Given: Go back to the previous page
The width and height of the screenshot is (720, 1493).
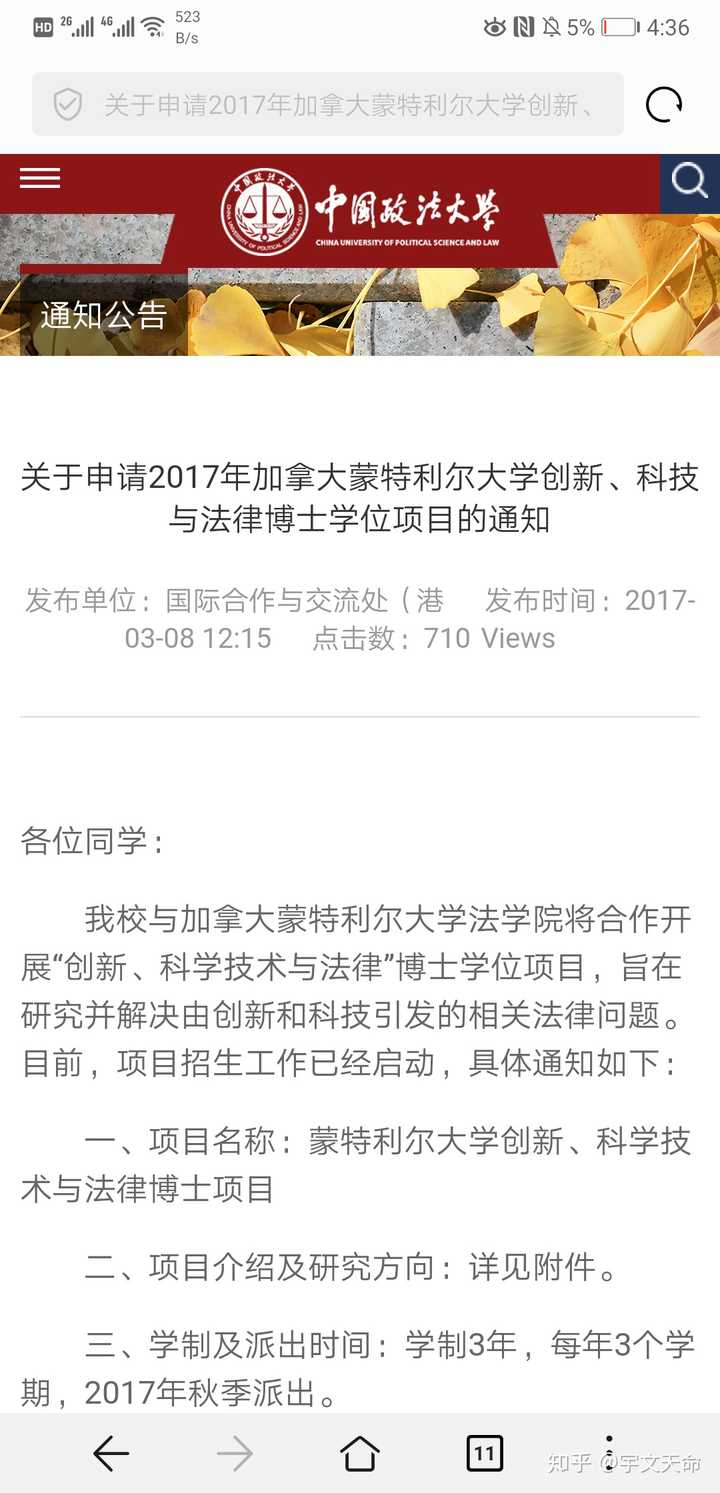Looking at the screenshot, I should (x=110, y=1453).
